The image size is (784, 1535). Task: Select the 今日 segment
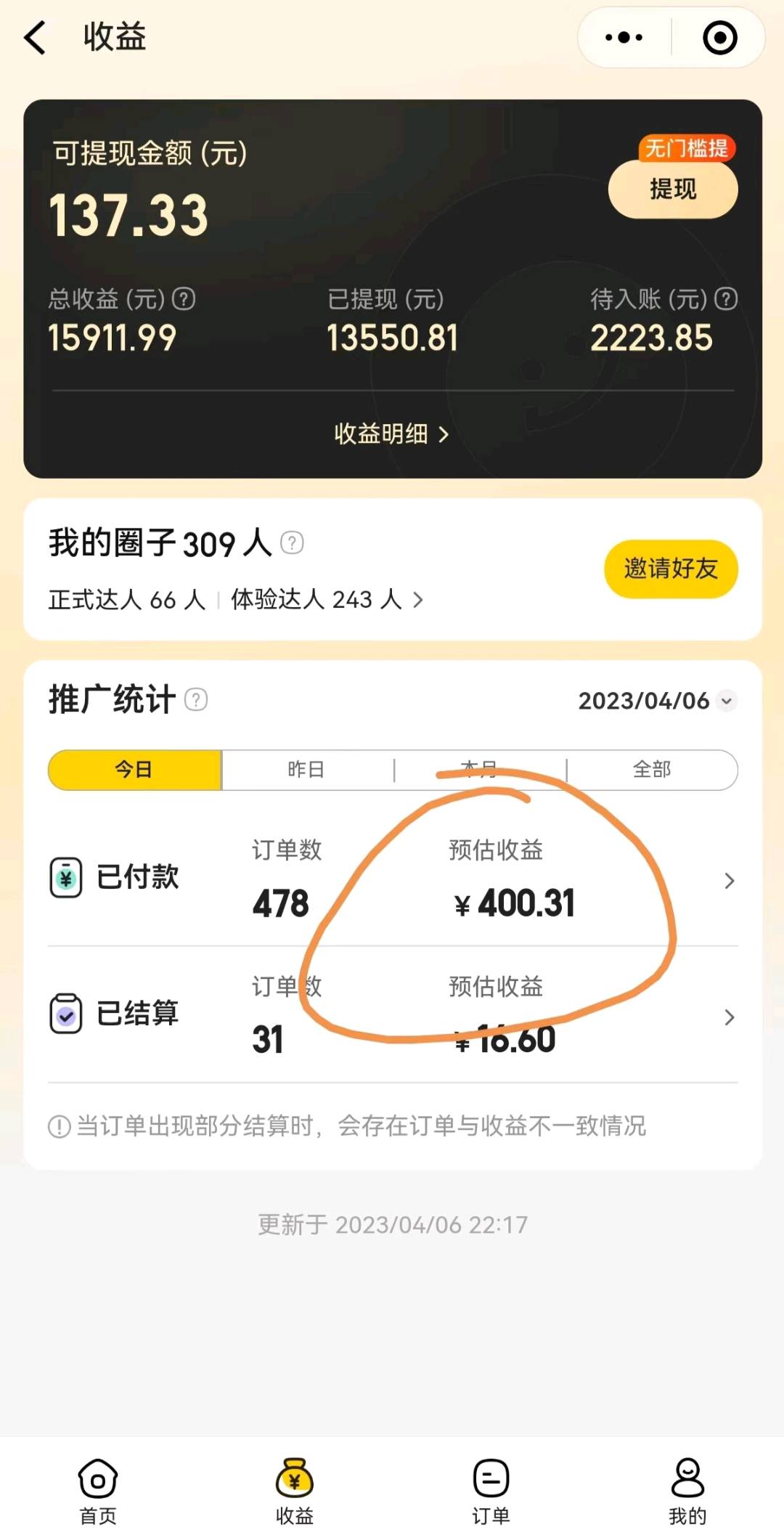click(x=134, y=770)
